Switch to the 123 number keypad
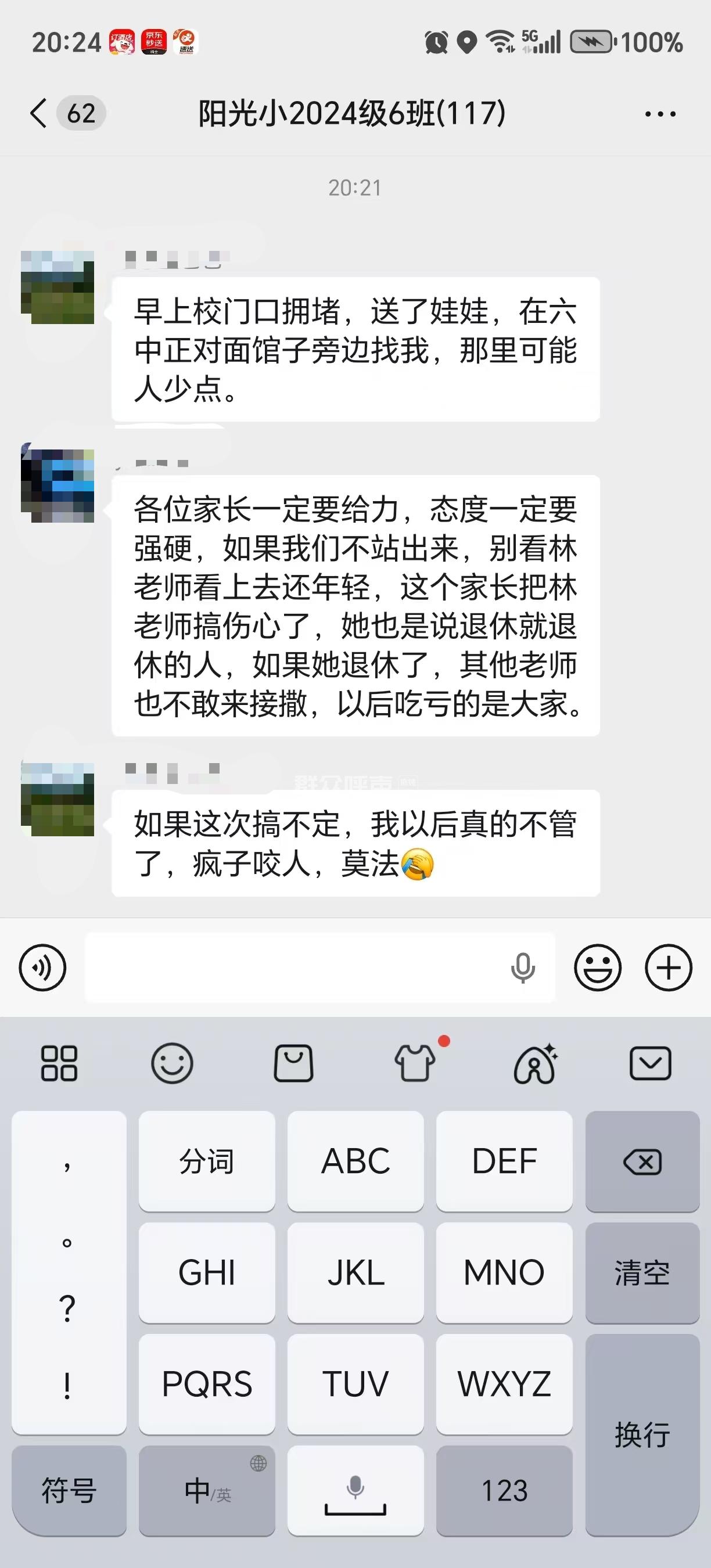Screen dimensions: 711x1568 504,1490
